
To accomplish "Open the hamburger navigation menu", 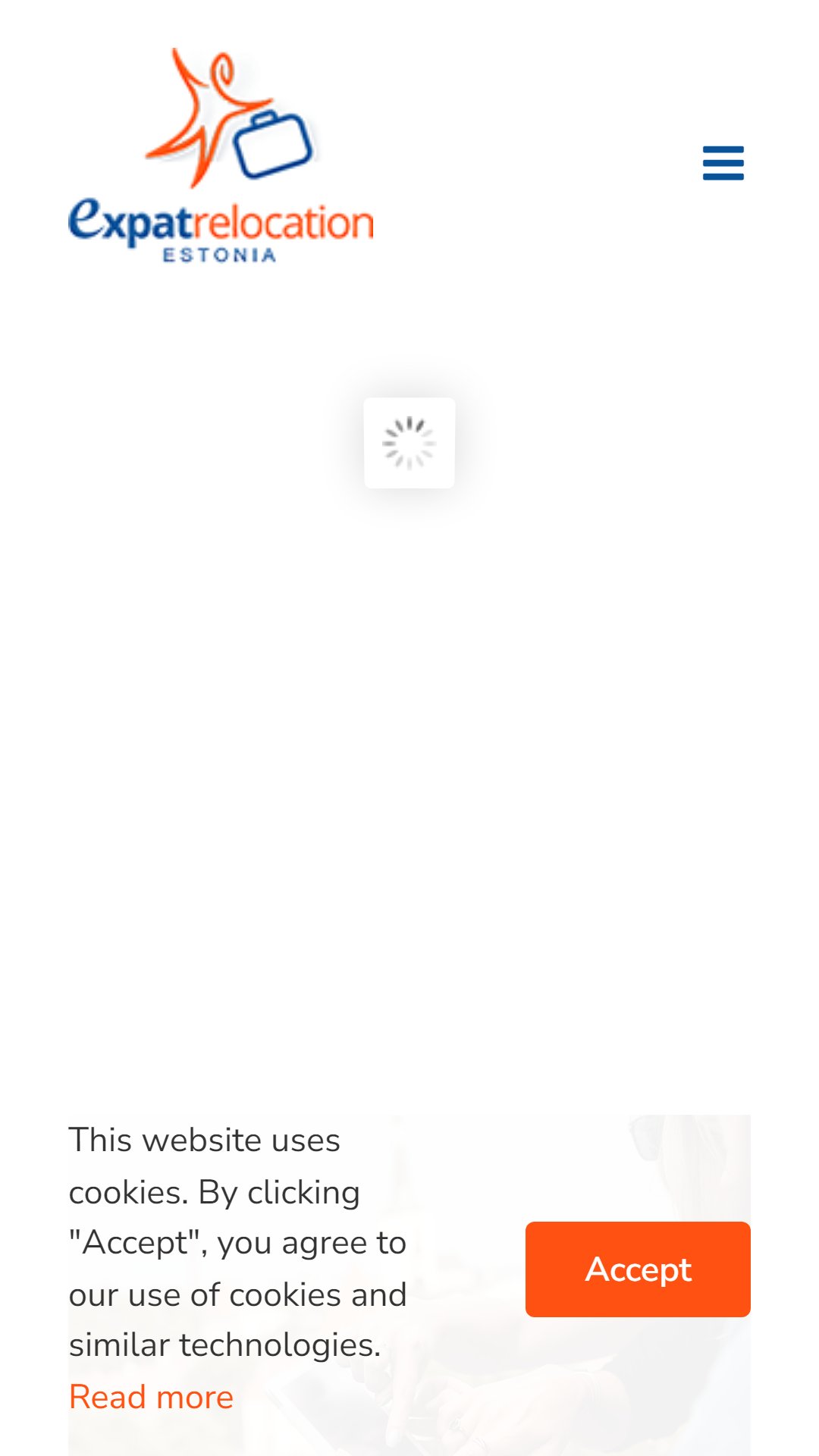I will click(x=723, y=163).
